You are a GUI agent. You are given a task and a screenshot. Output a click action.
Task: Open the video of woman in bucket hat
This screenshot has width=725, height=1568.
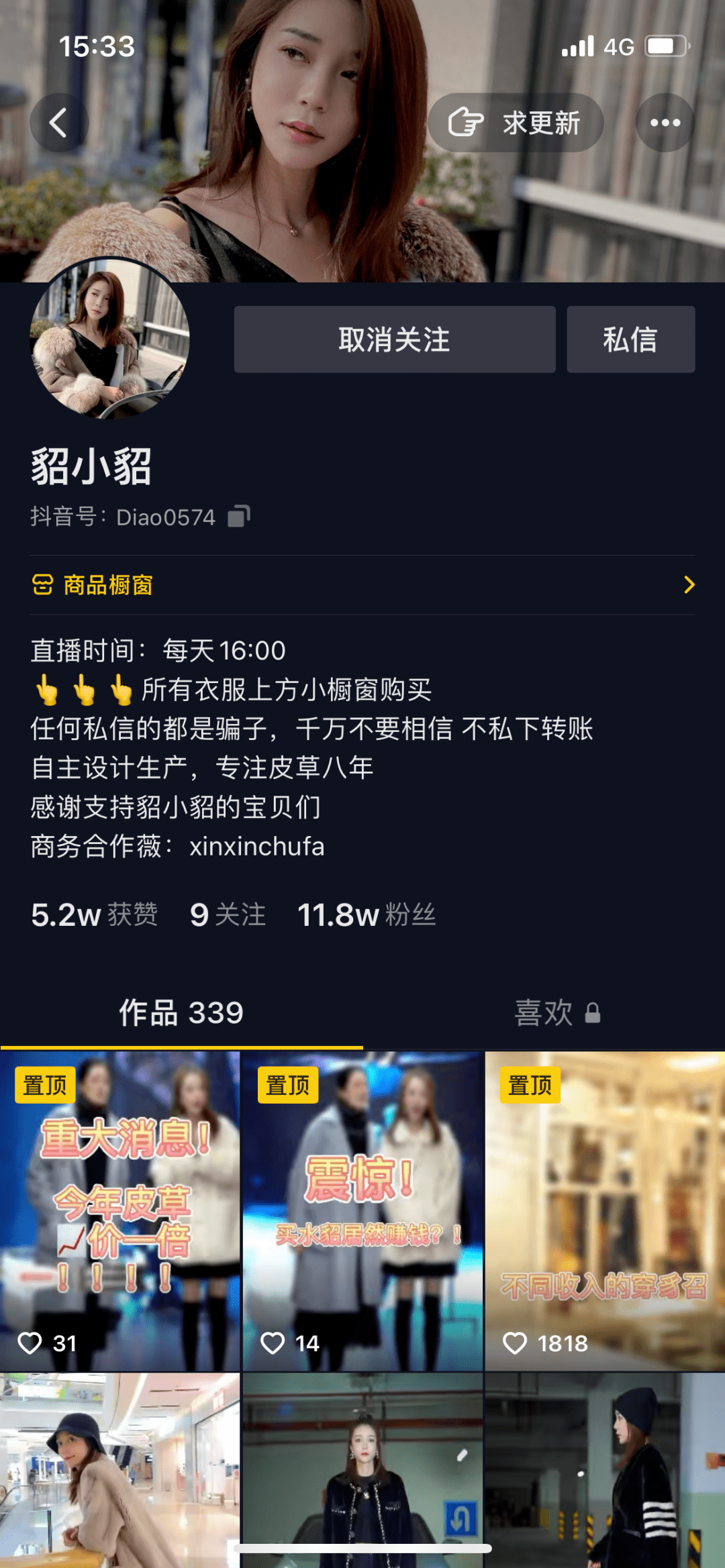pos(119,1469)
